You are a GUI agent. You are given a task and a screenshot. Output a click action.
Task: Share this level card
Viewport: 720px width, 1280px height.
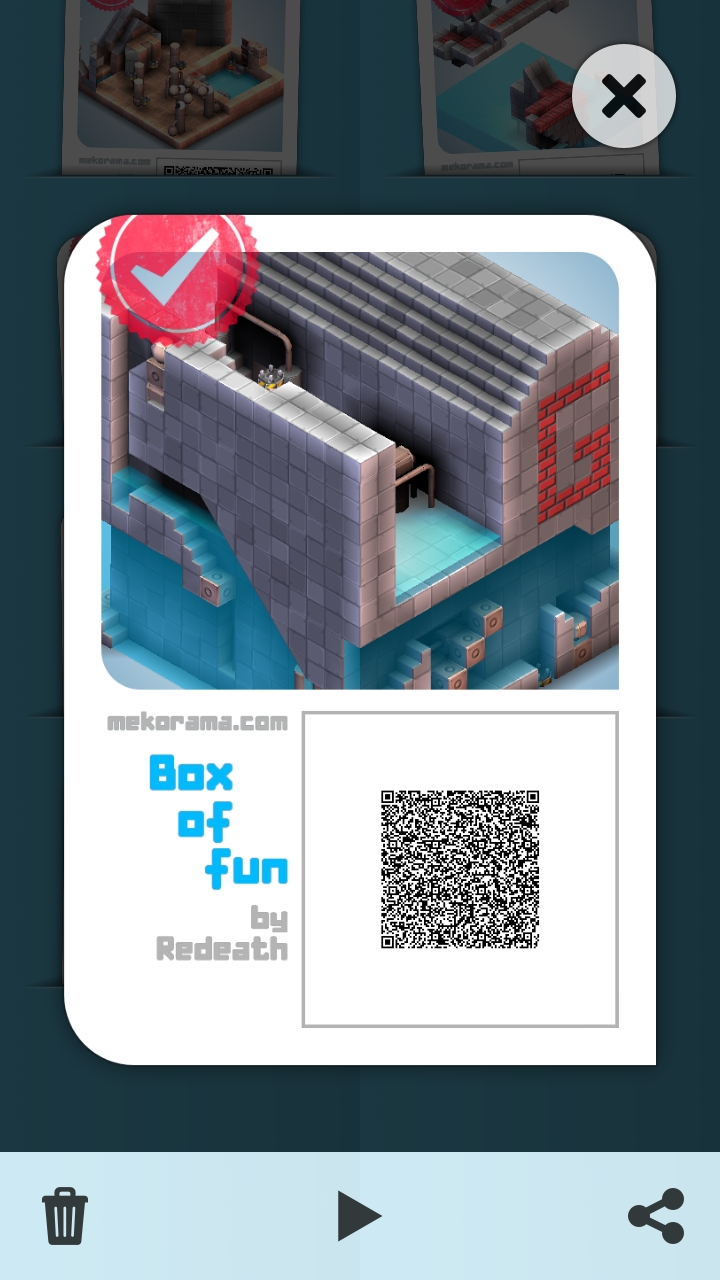656,1216
